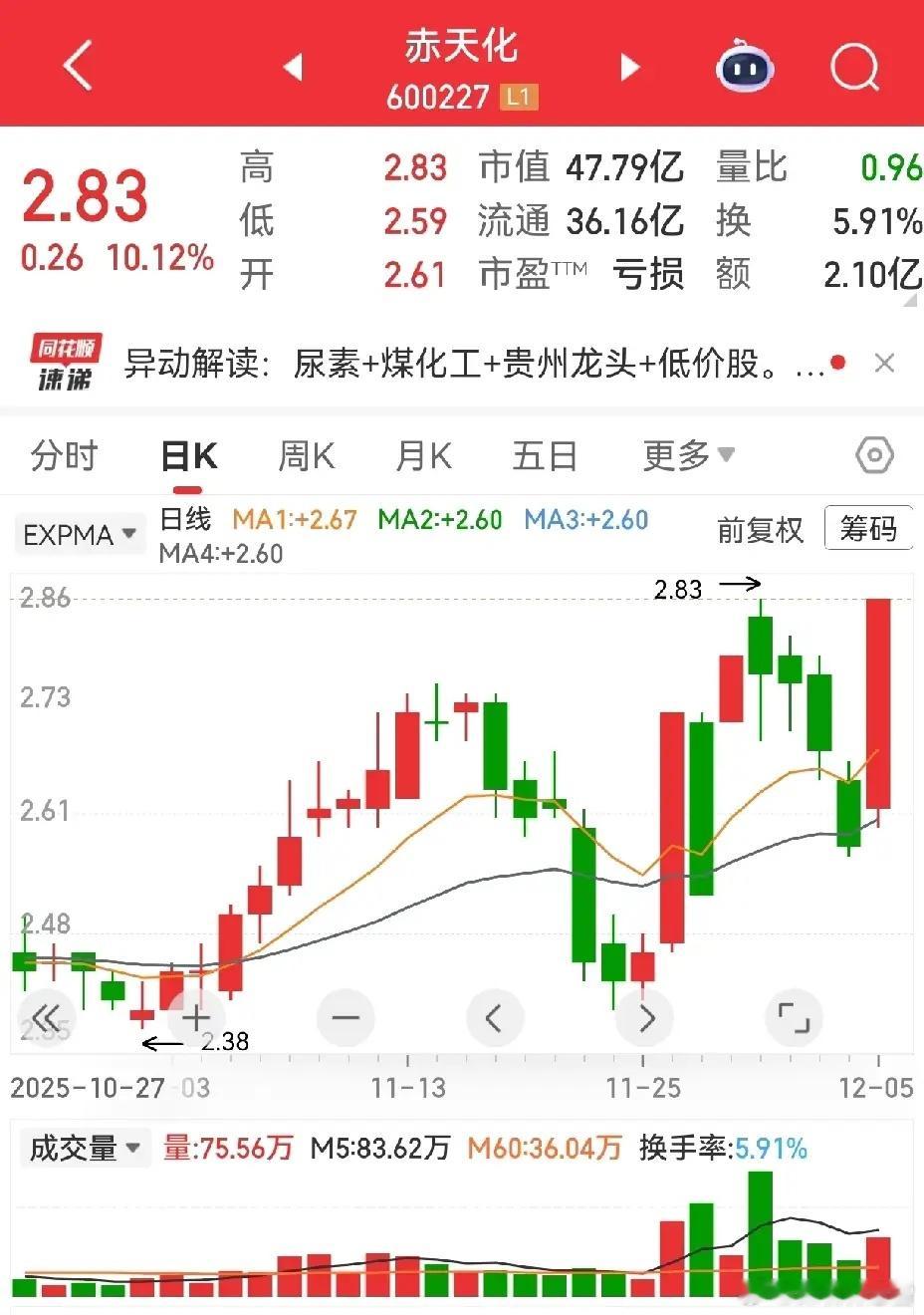Open the 更多 chart period dropdown
The width and height of the screenshot is (924, 1315).
pos(689,455)
